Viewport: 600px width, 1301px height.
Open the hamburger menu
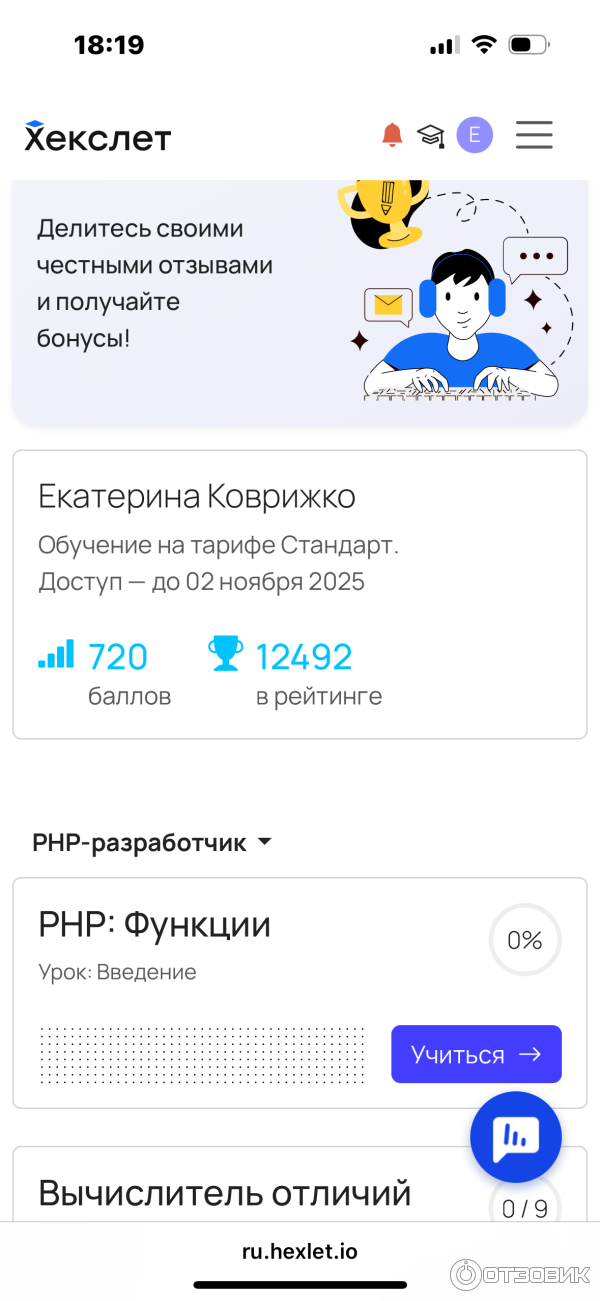(x=534, y=135)
